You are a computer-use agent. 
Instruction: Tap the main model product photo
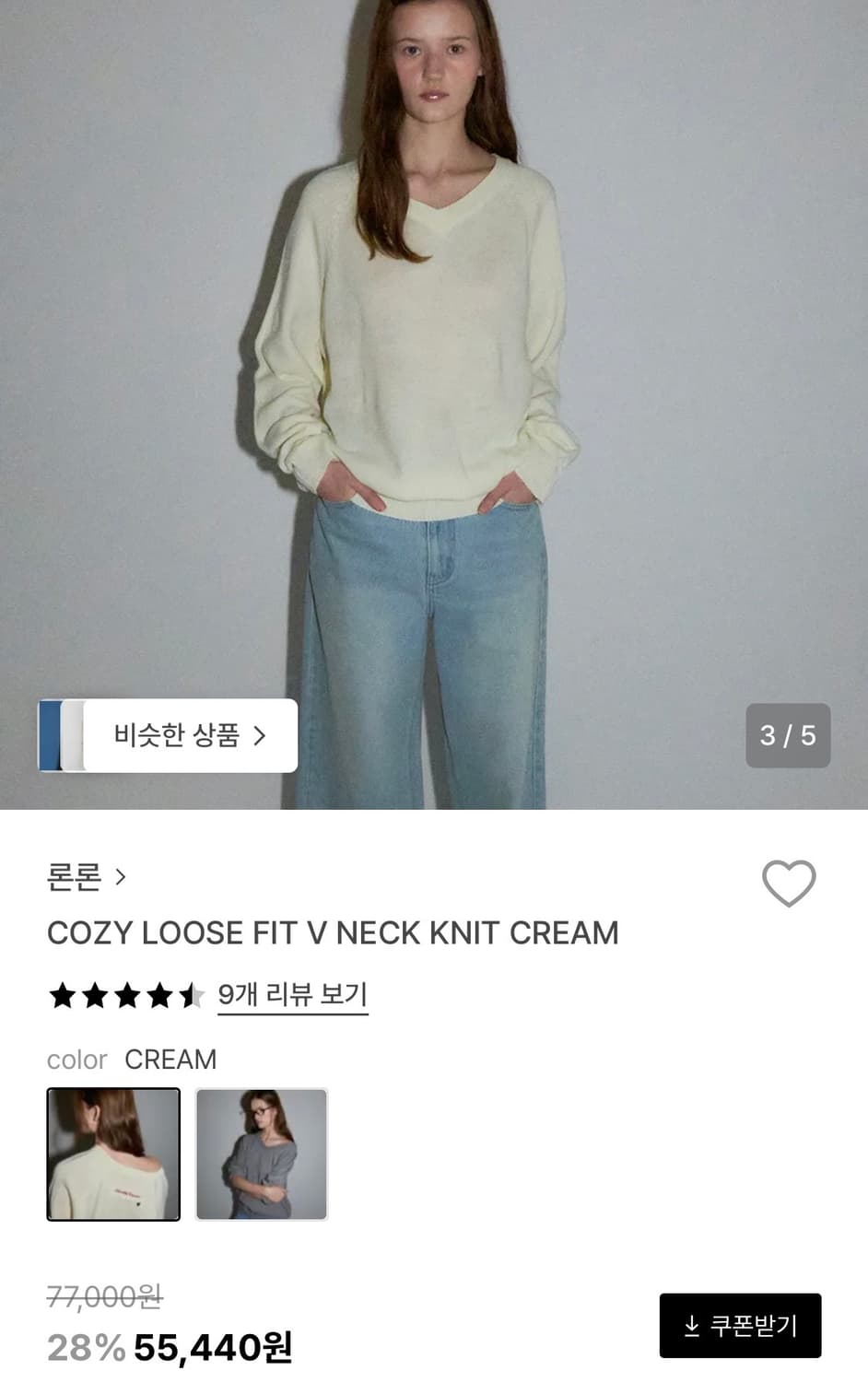point(433,369)
